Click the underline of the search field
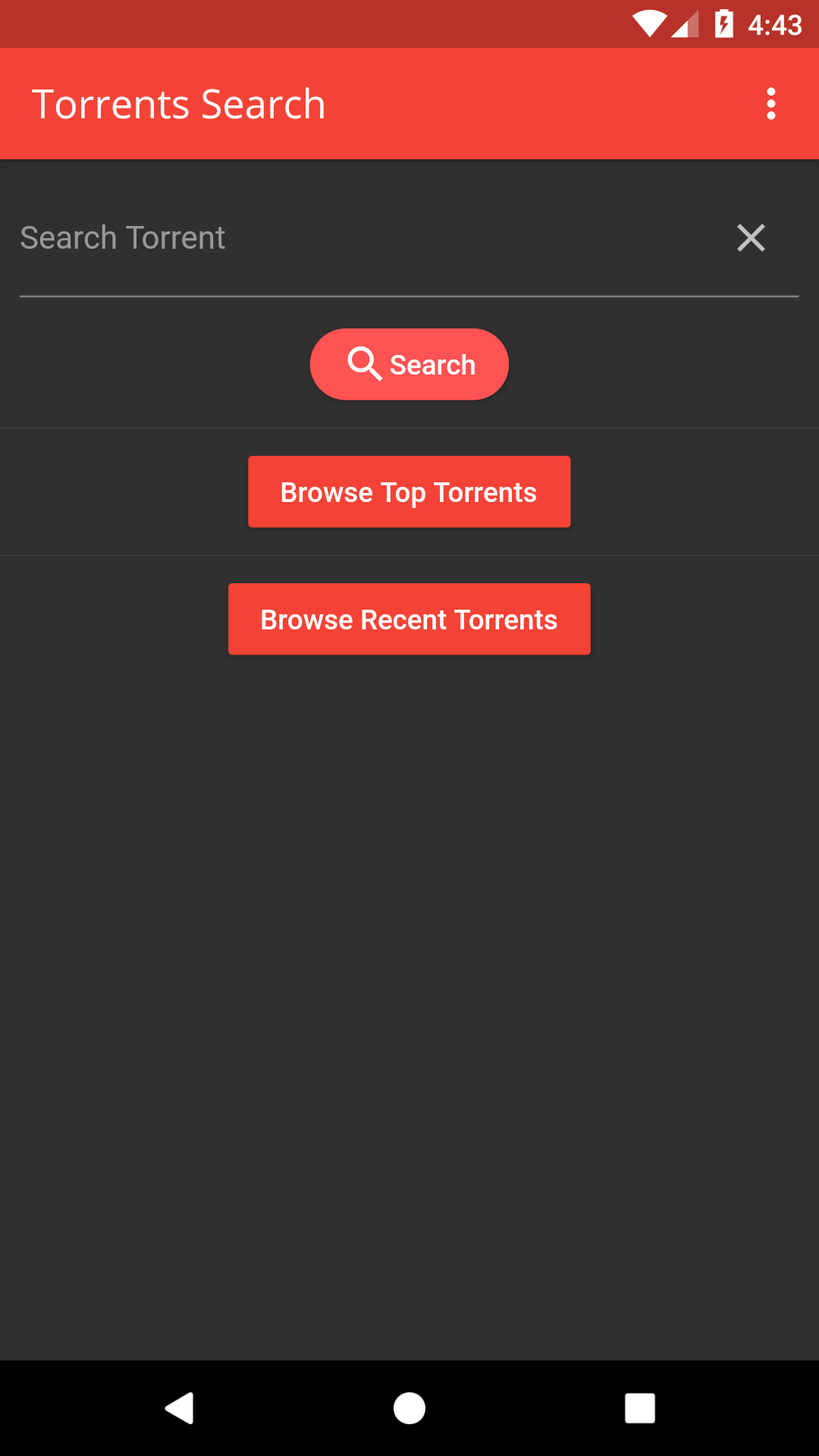 409,296
